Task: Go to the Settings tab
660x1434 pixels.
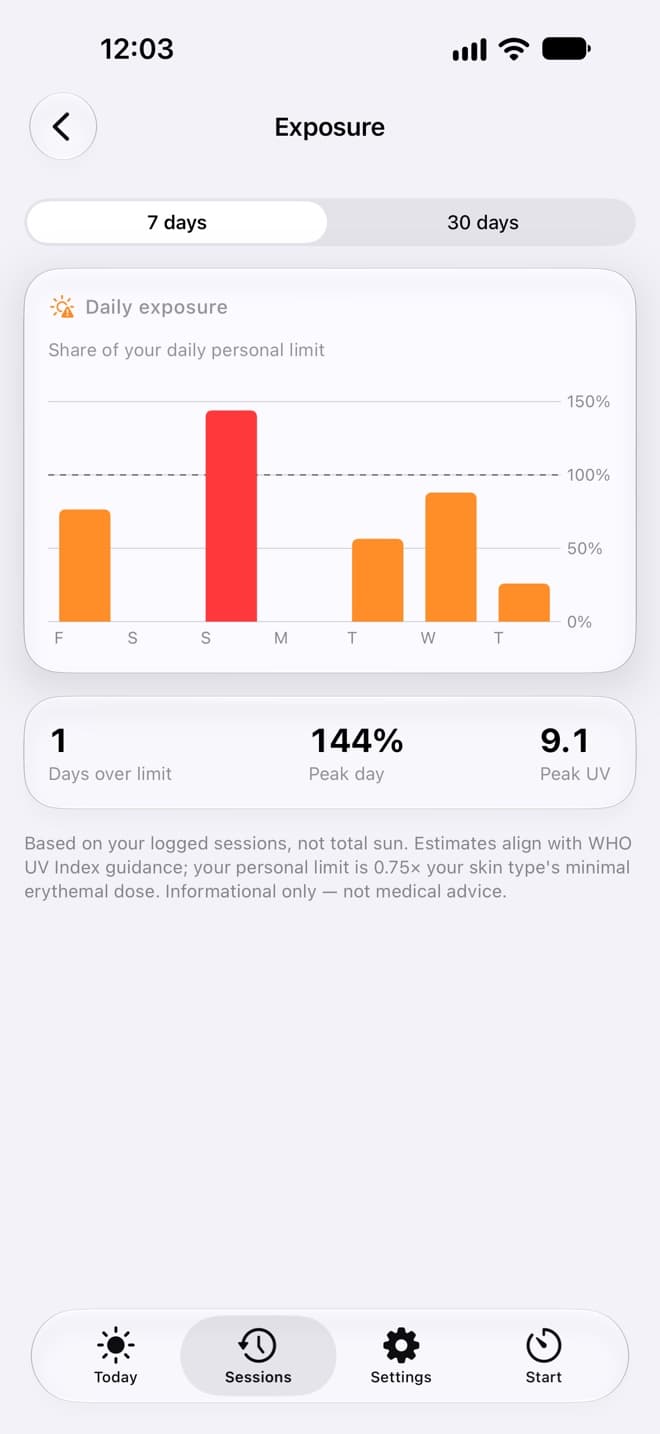Action: pos(401,1356)
